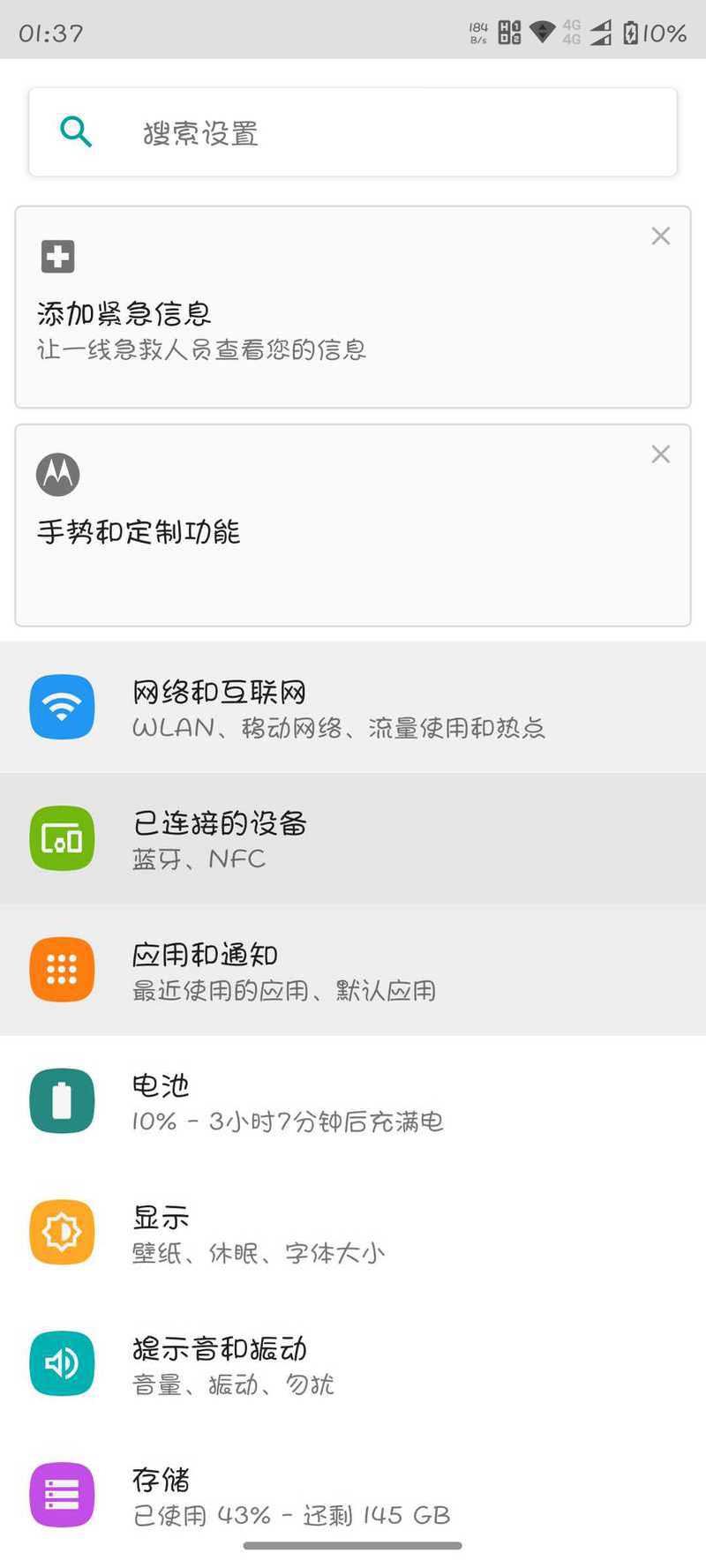
Task: View 存储 details
Action: [x=353, y=1496]
